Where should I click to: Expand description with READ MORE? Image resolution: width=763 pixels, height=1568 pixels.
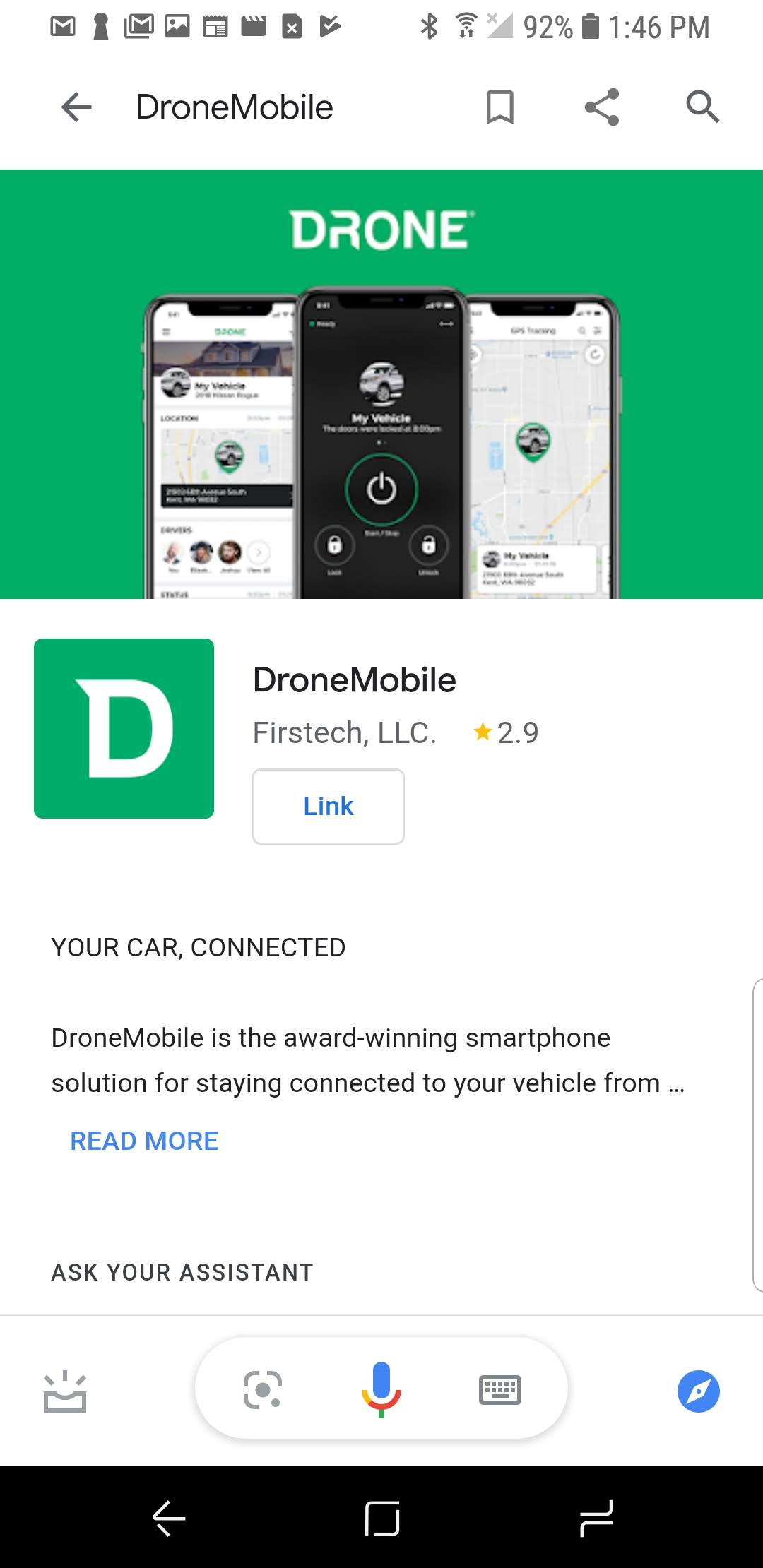tap(144, 1141)
